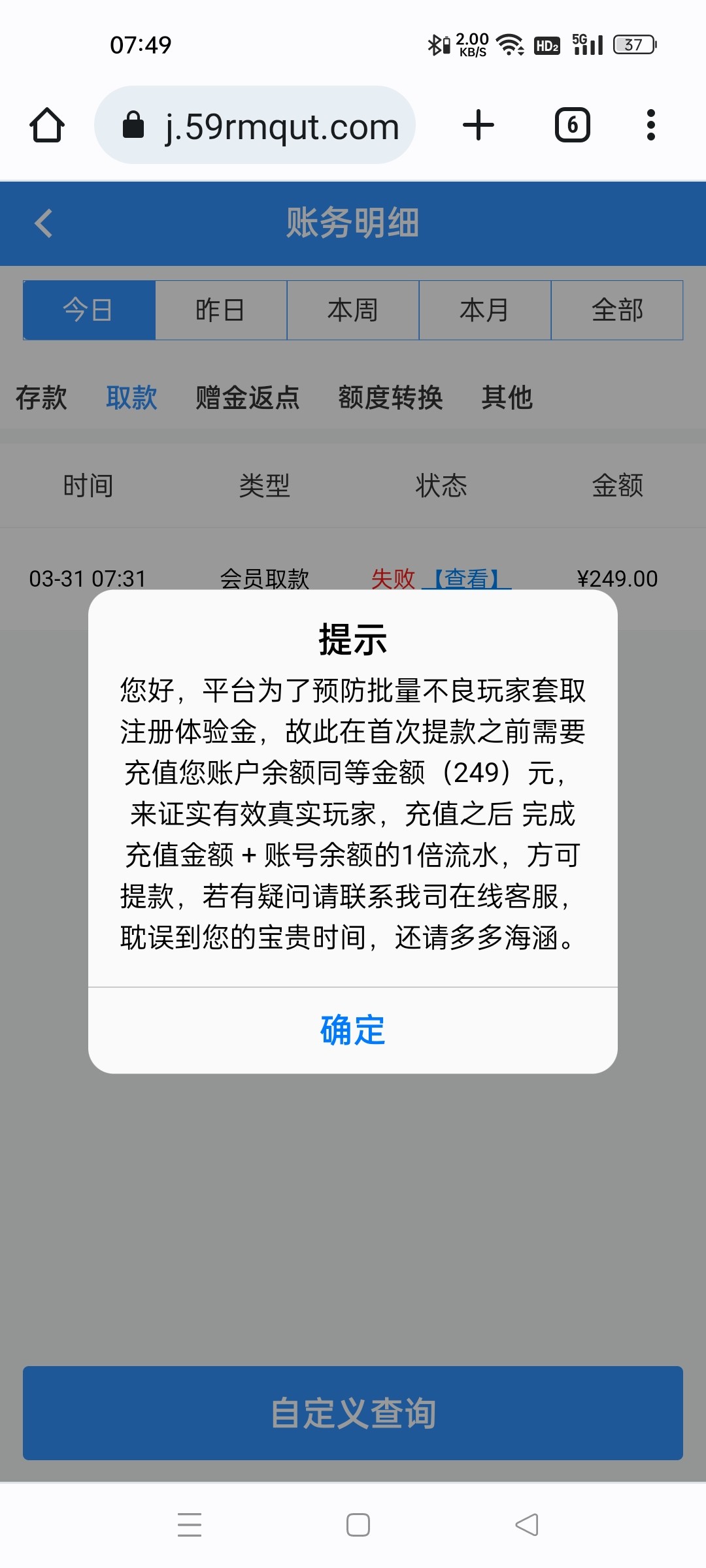Switch to the 本月 filter
Screen dimensions: 706x1568
coord(485,310)
